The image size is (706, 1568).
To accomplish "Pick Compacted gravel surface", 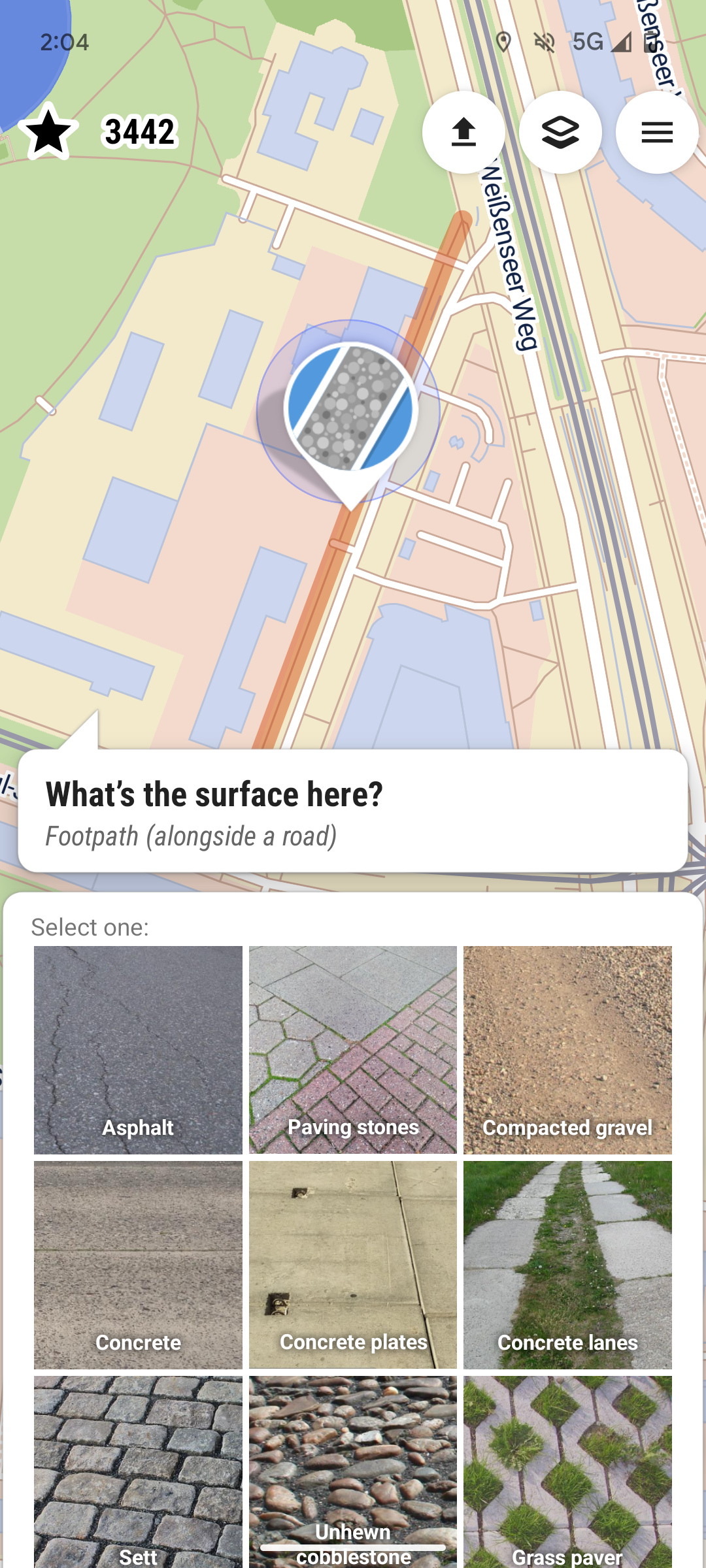I will 567,1050.
